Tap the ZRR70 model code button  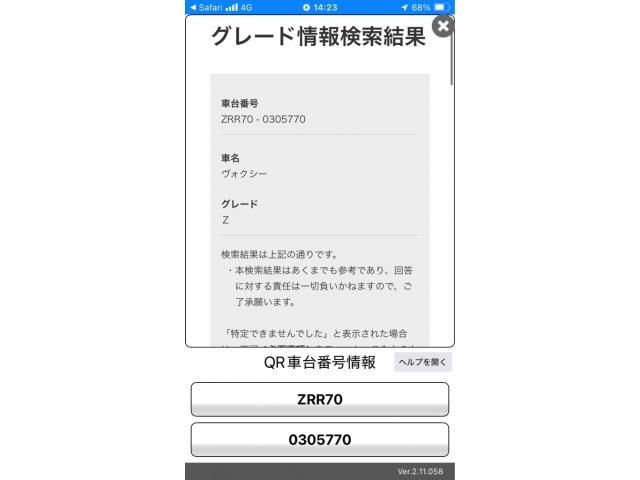319,399
